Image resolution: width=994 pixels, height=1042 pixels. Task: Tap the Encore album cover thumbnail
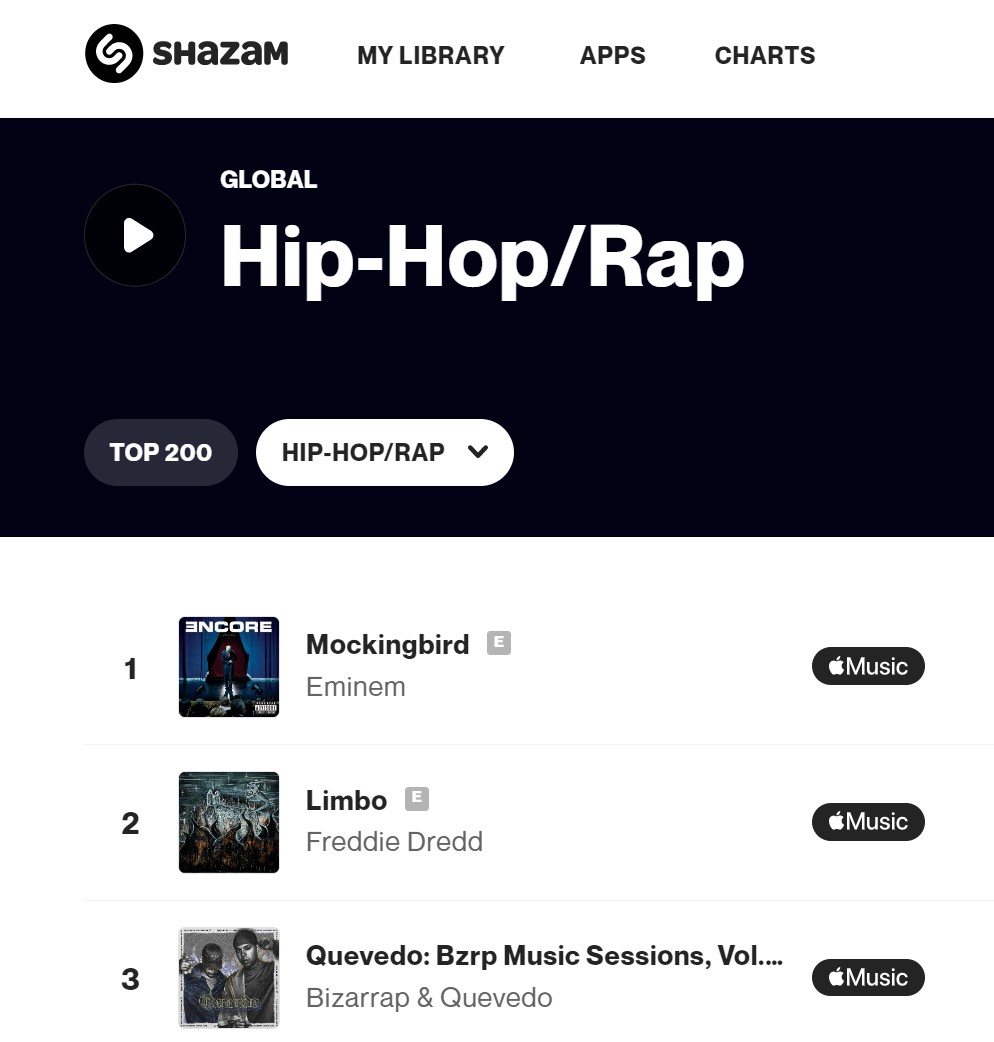tap(229, 667)
